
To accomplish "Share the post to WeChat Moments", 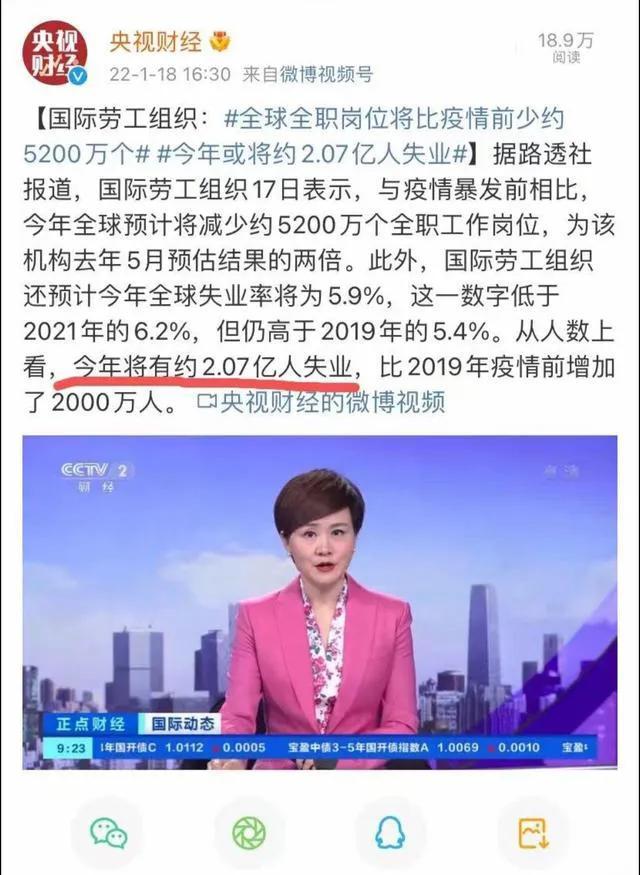I will coord(249,832).
